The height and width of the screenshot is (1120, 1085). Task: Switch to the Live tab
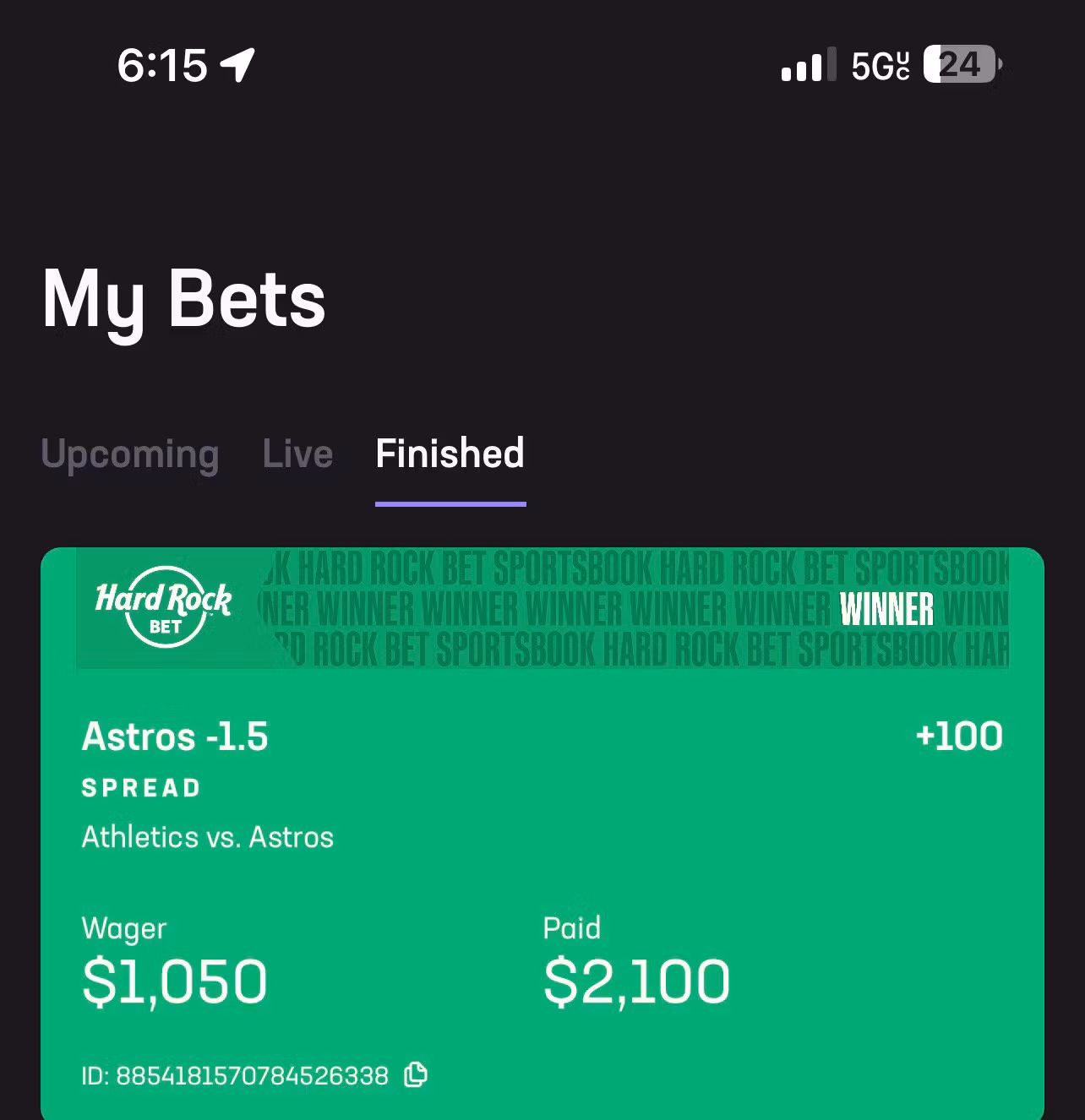[297, 454]
